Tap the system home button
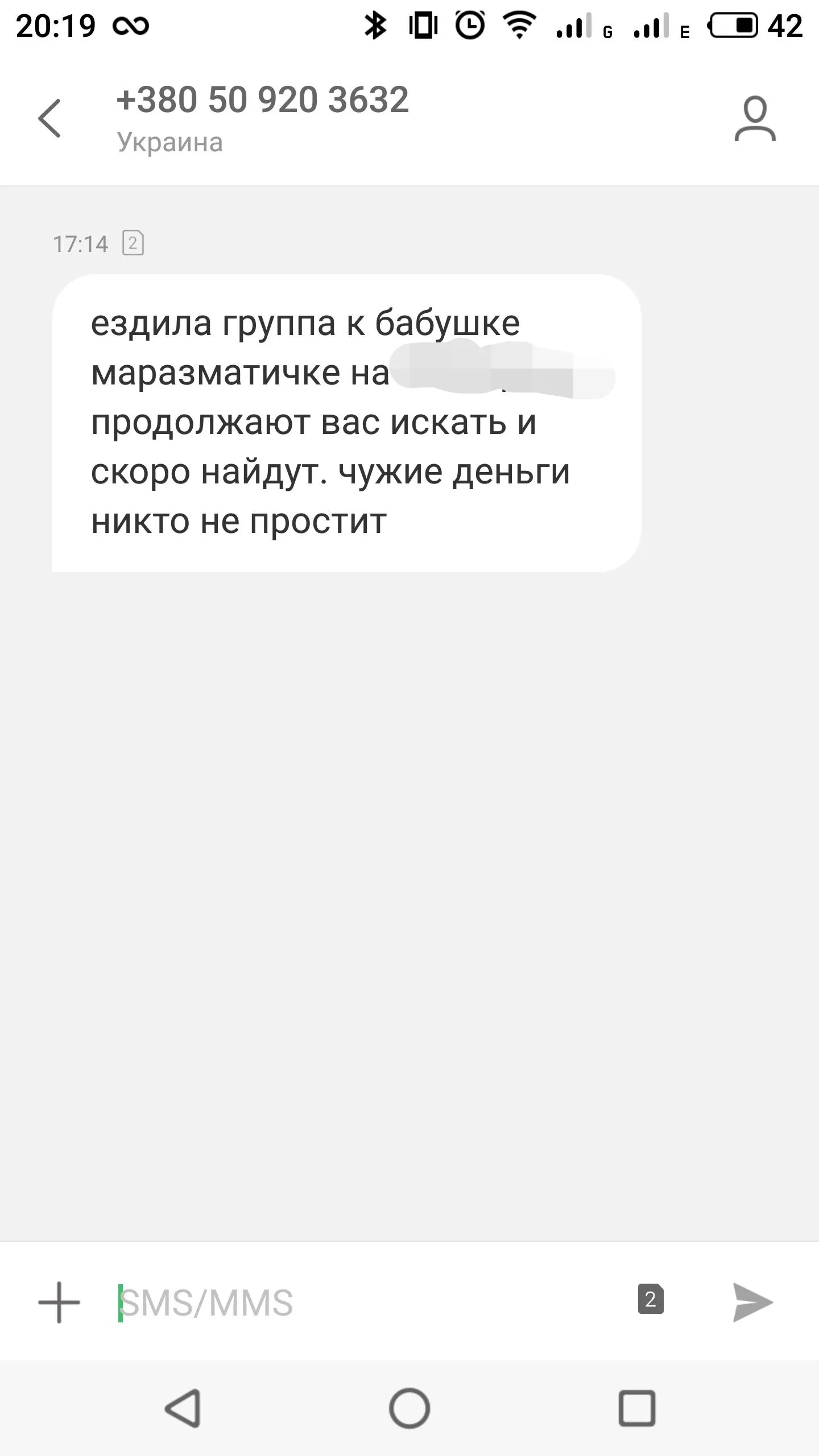This screenshot has height=1456, width=819. click(409, 1409)
